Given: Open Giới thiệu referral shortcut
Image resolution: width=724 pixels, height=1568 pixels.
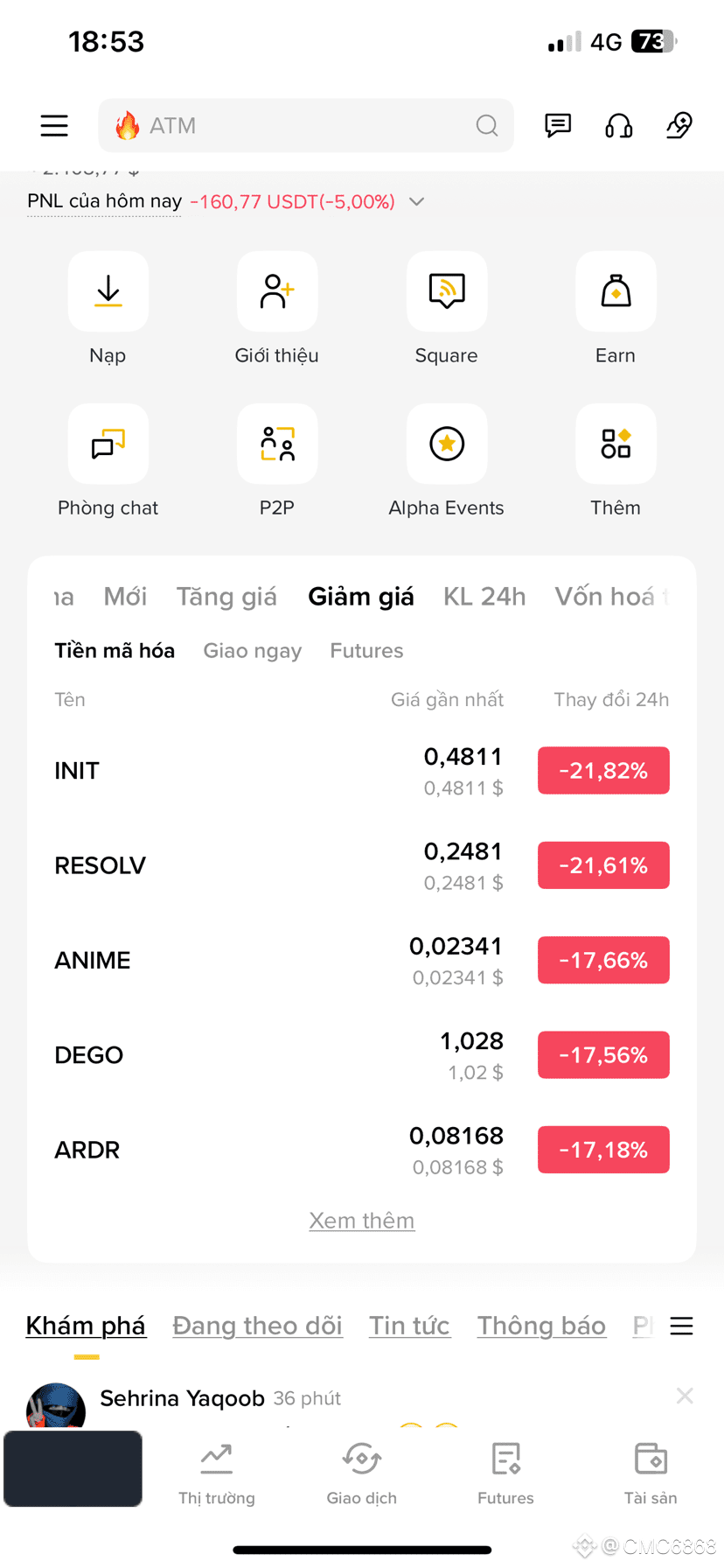Looking at the screenshot, I should 277,308.
